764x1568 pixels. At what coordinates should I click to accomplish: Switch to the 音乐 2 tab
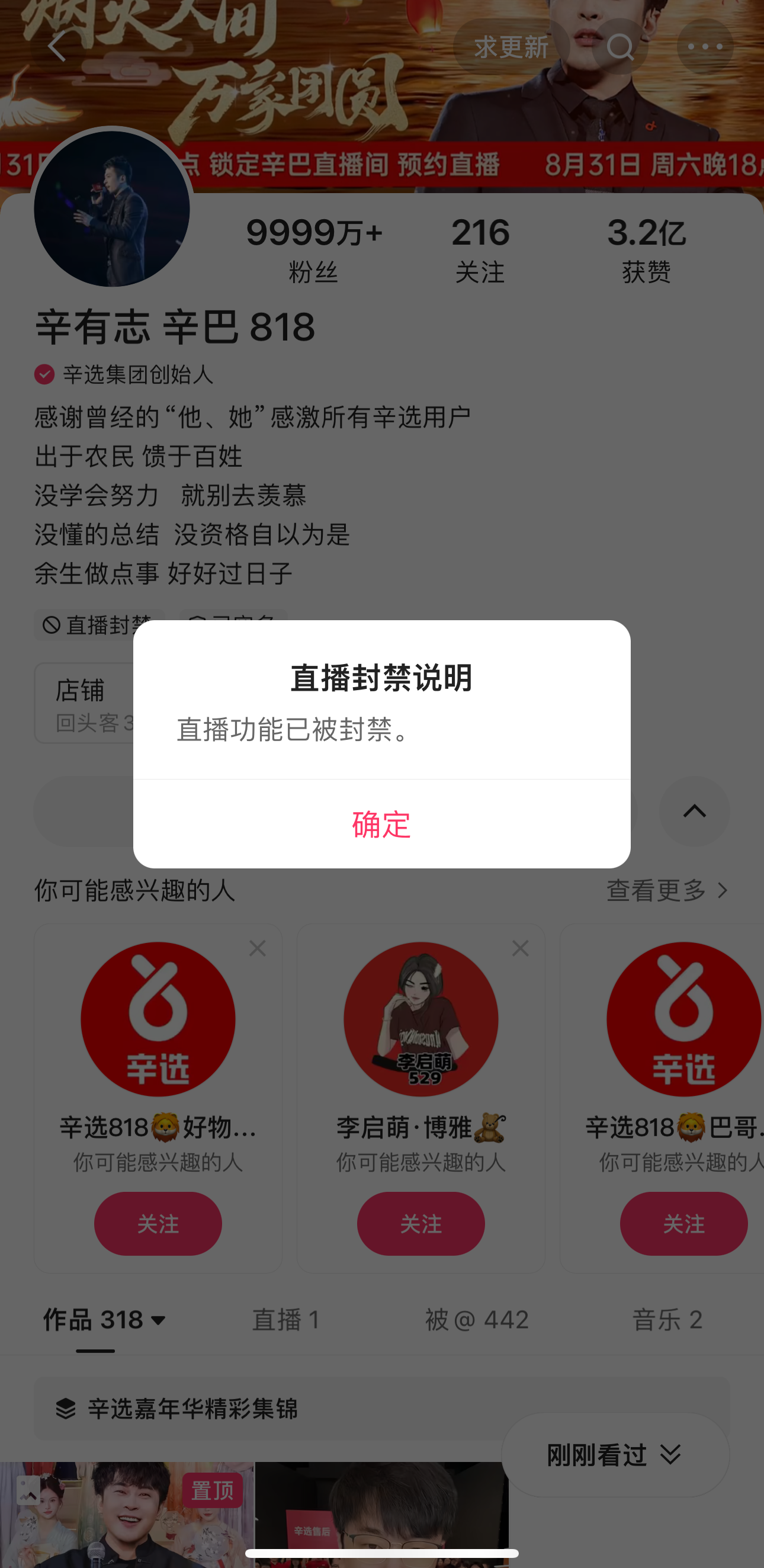(667, 1320)
